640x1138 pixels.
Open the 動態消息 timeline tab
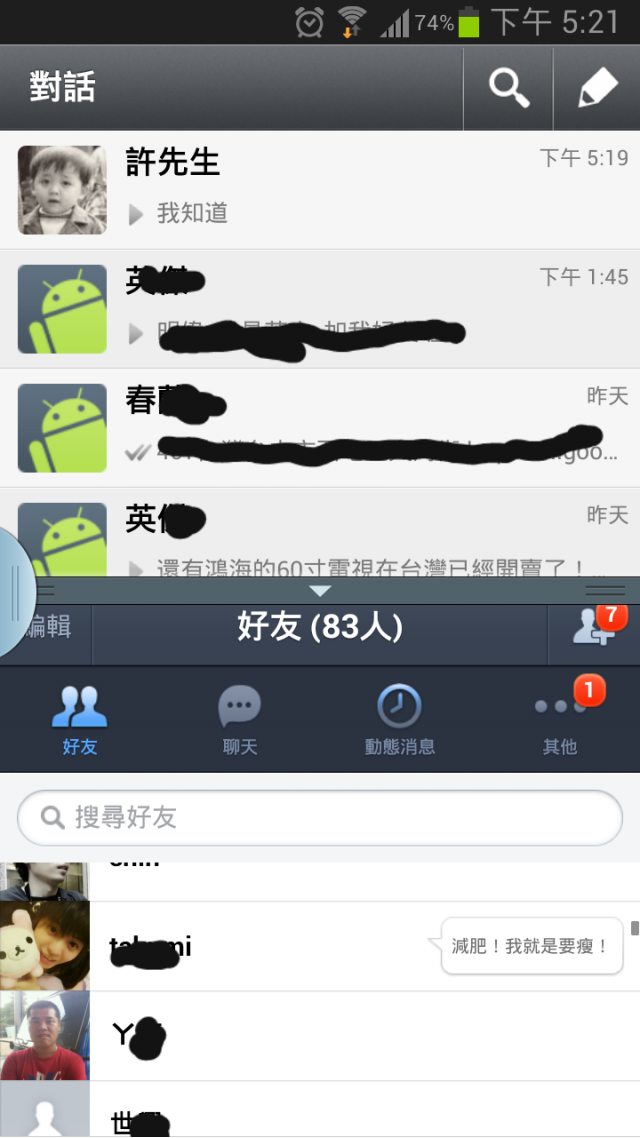pyautogui.click(x=399, y=719)
